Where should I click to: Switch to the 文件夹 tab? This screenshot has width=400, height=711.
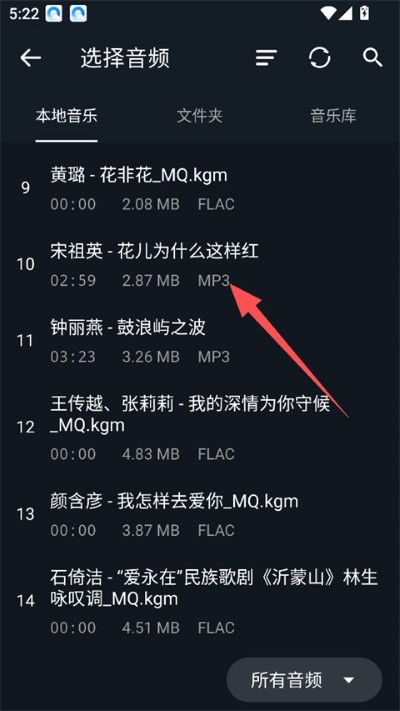[x=200, y=116]
